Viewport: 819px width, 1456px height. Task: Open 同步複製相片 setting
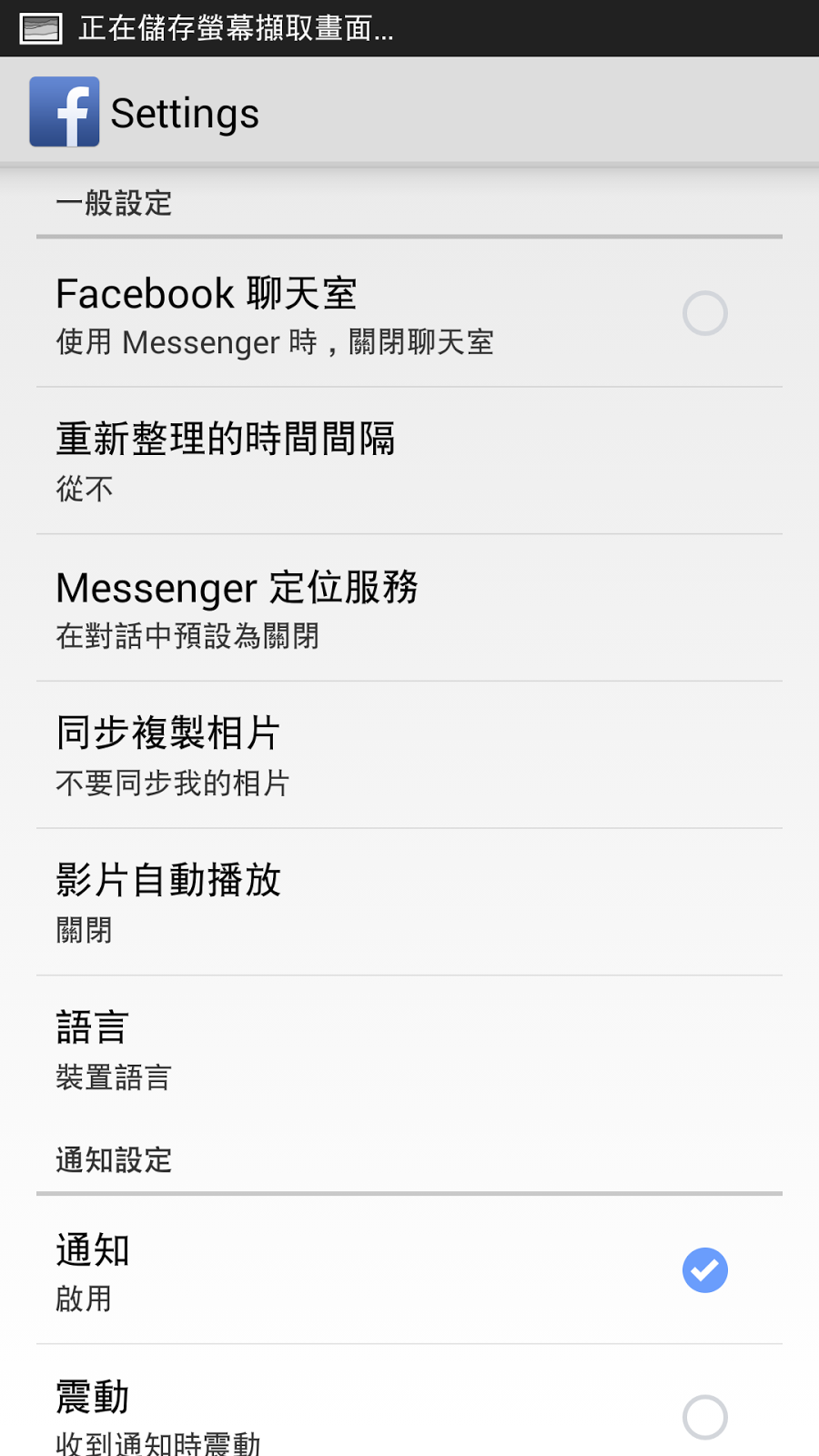coord(409,756)
